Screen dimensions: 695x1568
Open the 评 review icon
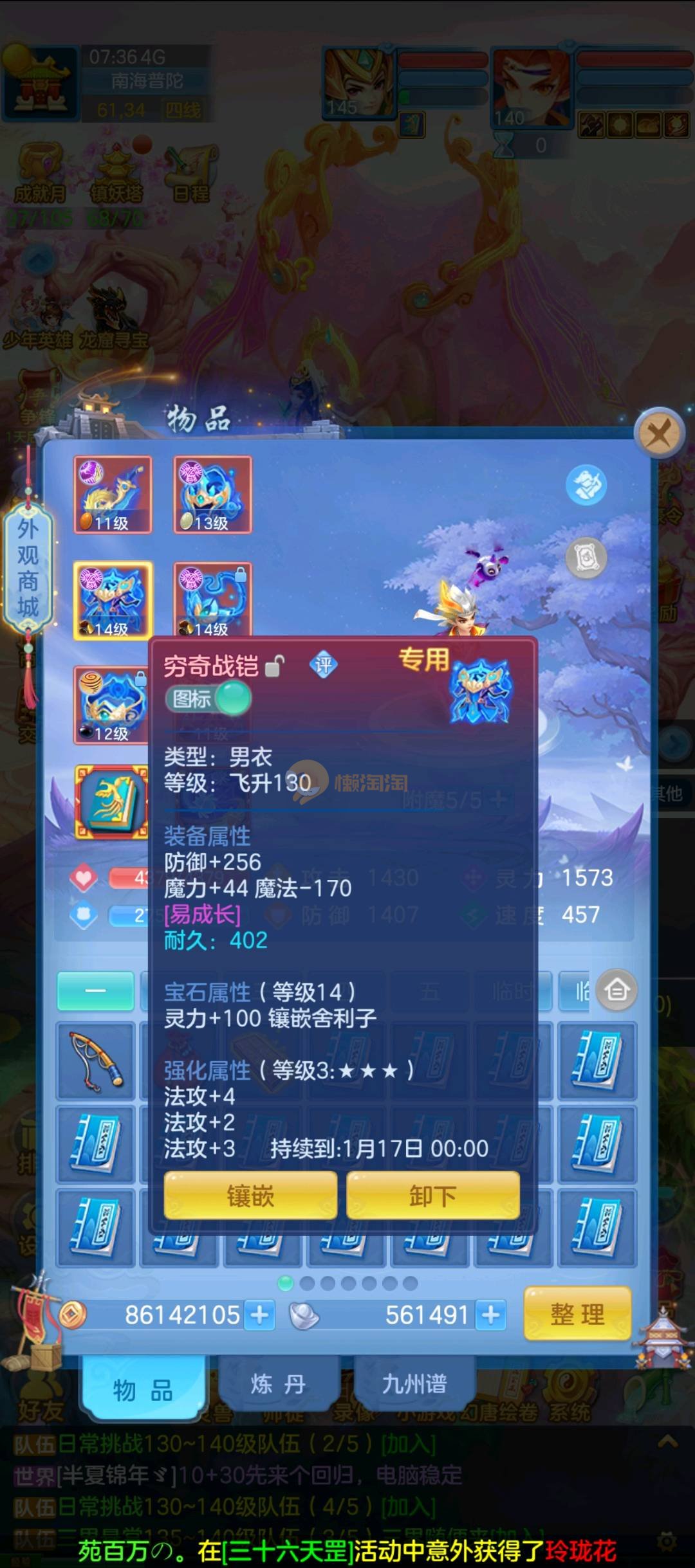pyautogui.click(x=324, y=664)
